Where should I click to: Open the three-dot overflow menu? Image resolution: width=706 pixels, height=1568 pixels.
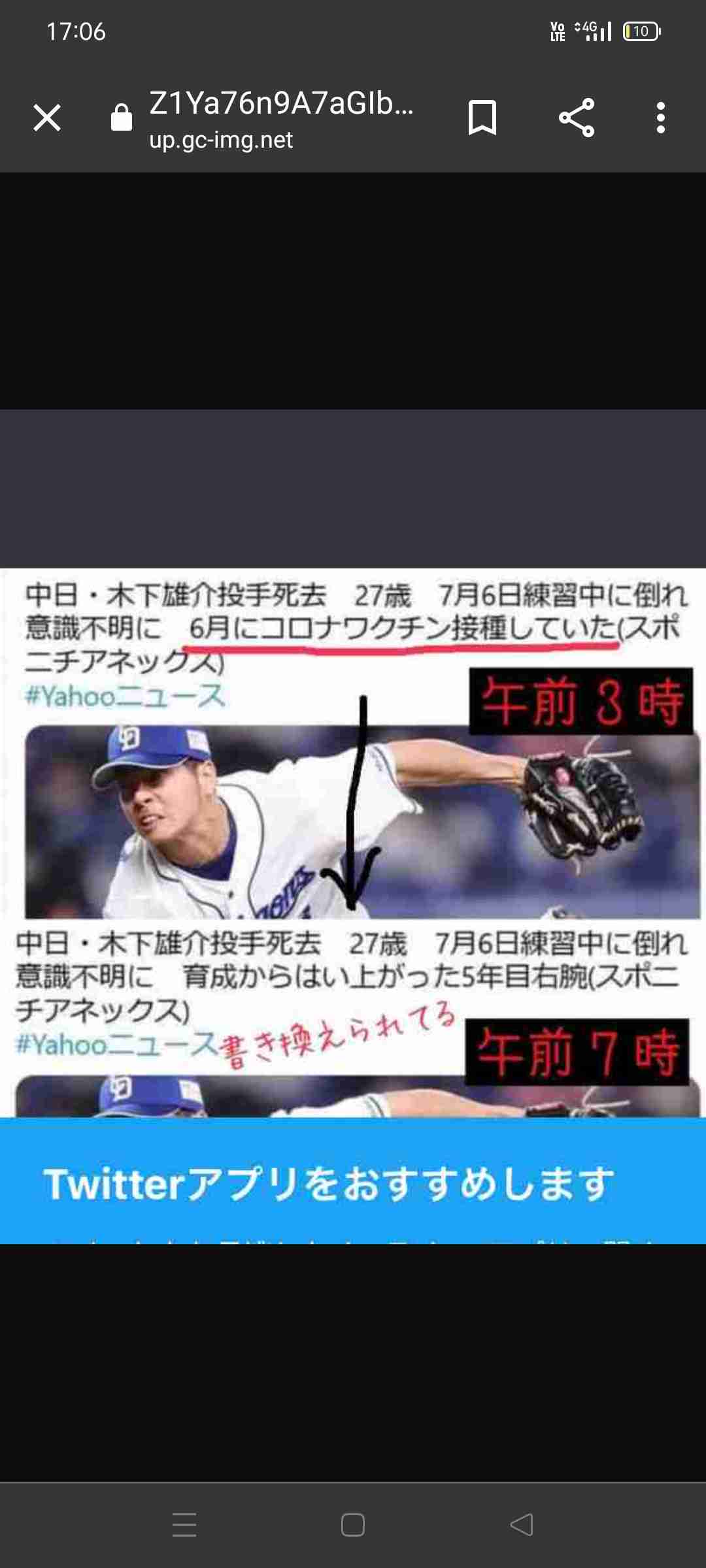coord(660,118)
